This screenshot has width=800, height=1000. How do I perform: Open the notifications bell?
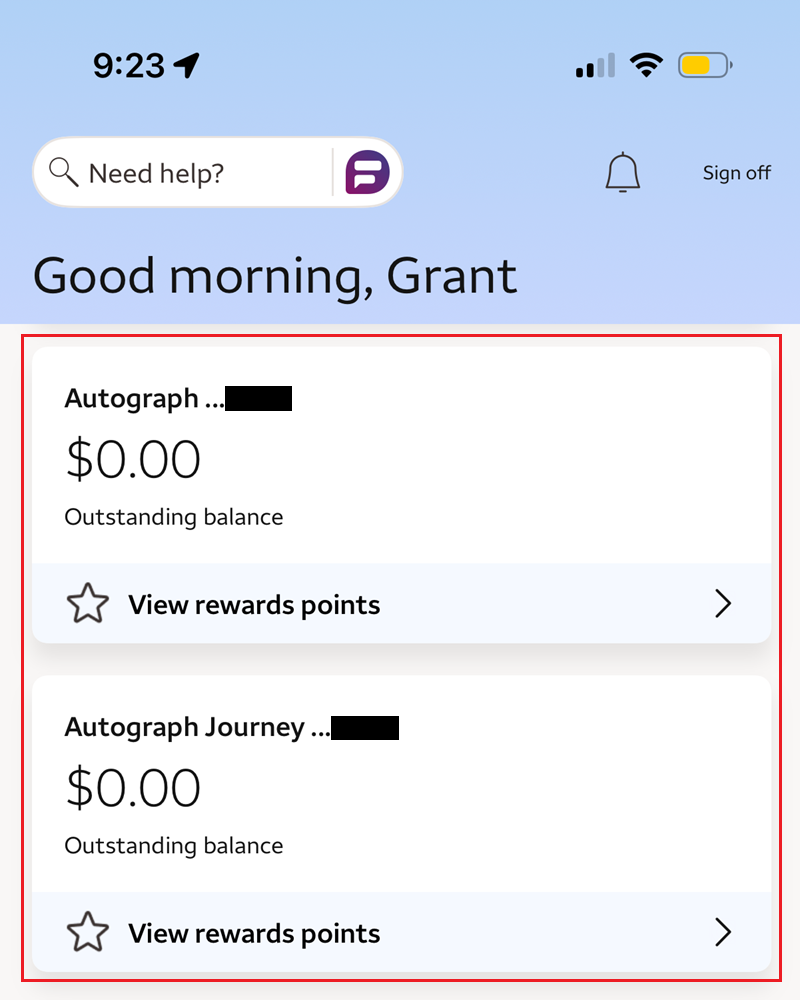pos(622,173)
